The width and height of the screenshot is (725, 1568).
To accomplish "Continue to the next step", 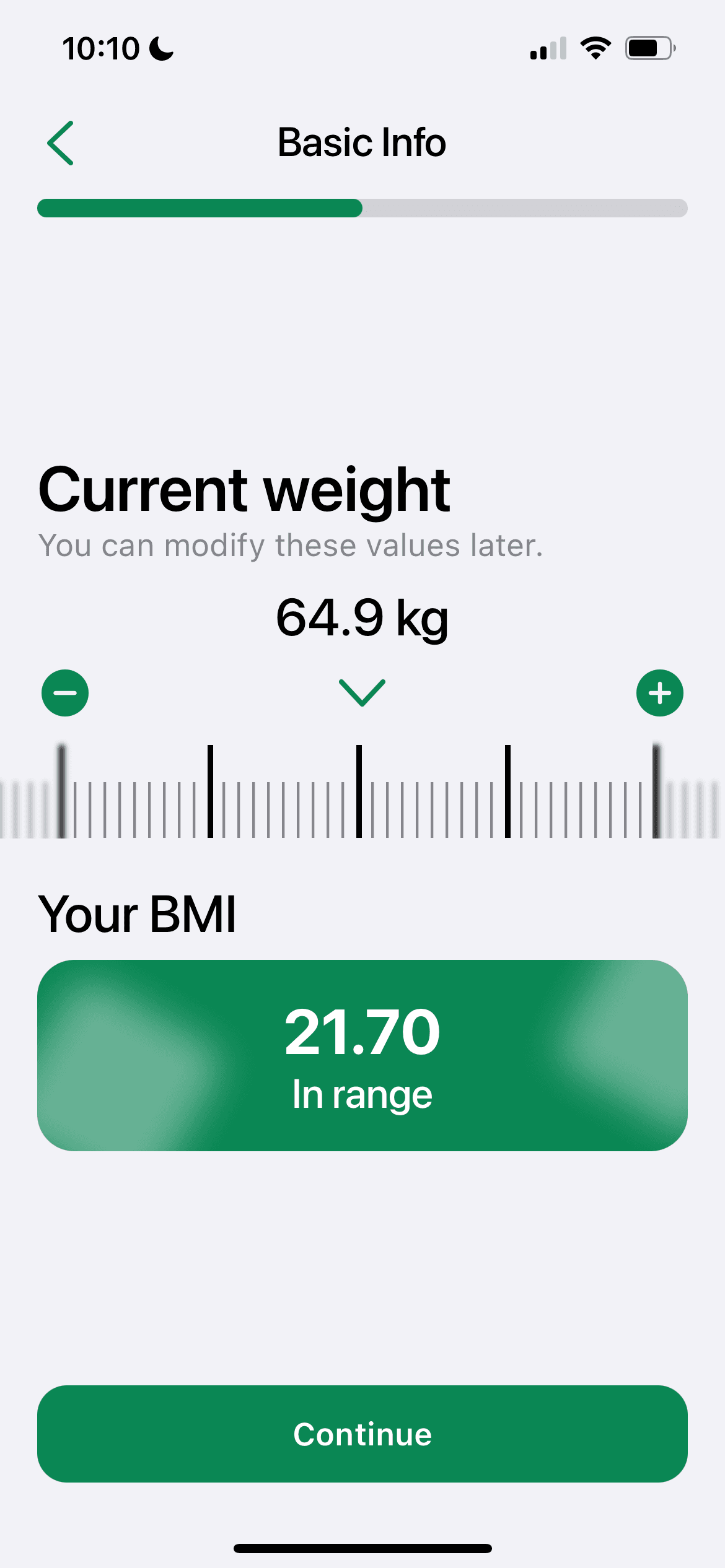I will pyautogui.click(x=362, y=1434).
